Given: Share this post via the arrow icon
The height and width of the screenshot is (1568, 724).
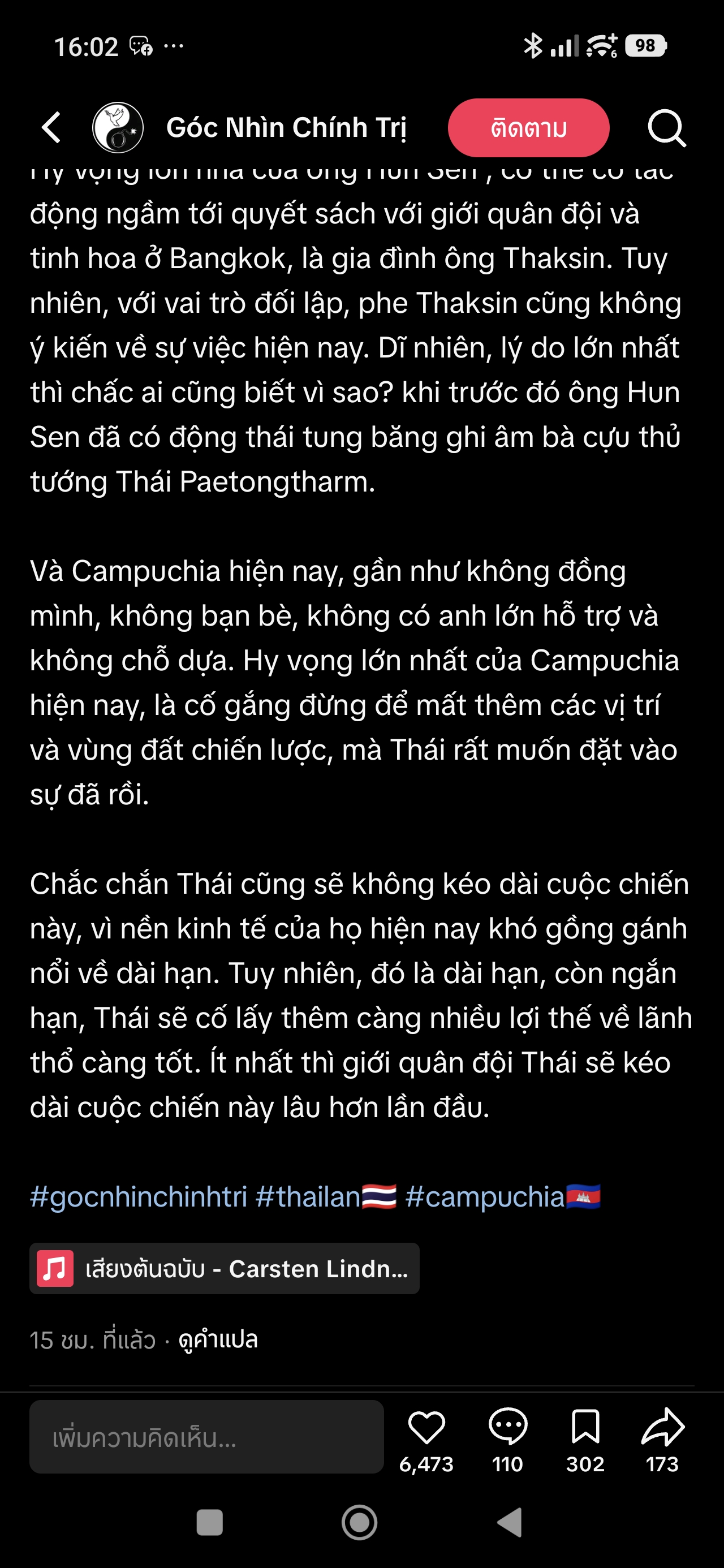Looking at the screenshot, I should pos(662,1427).
